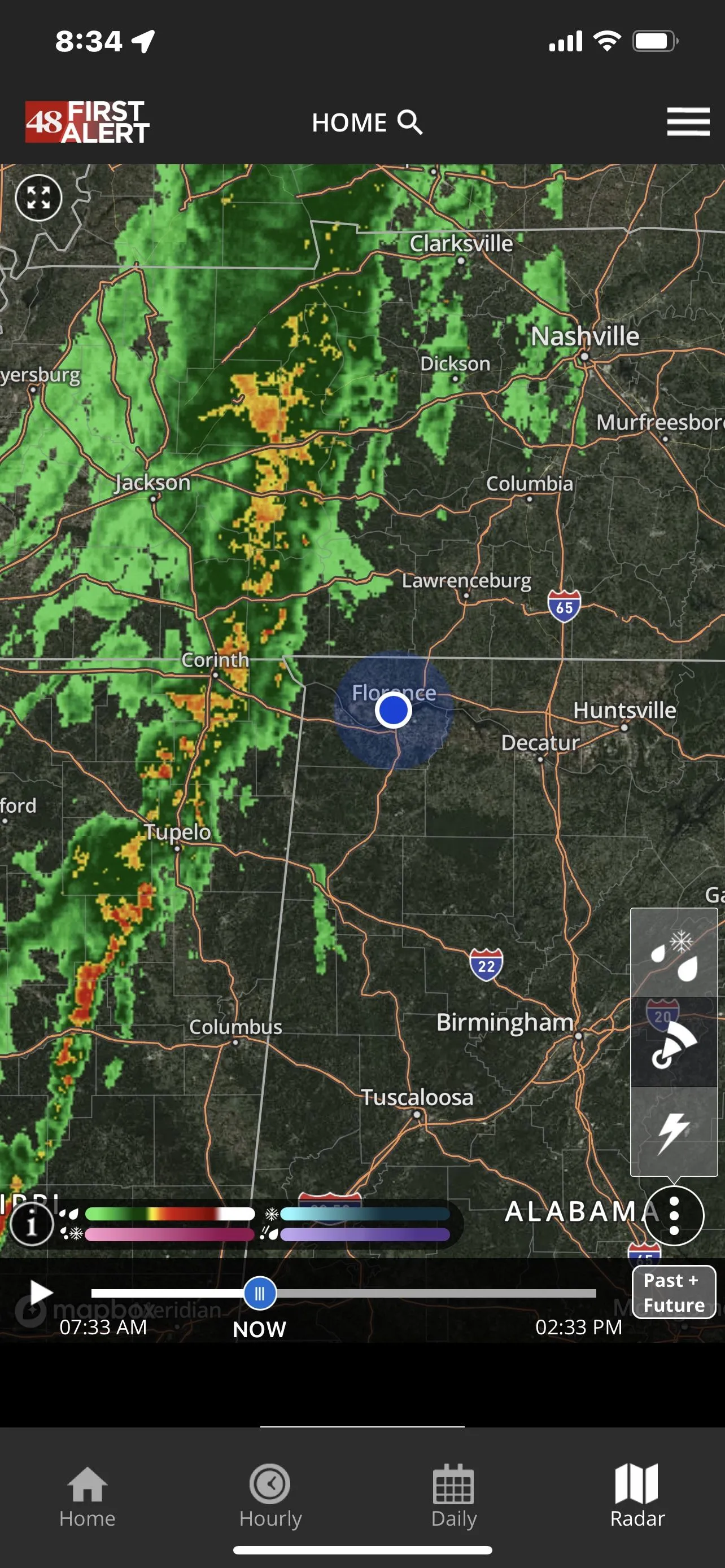
Task: Expand the radar map to fullscreen
Action: pyautogui.click(x=38, y=198)
